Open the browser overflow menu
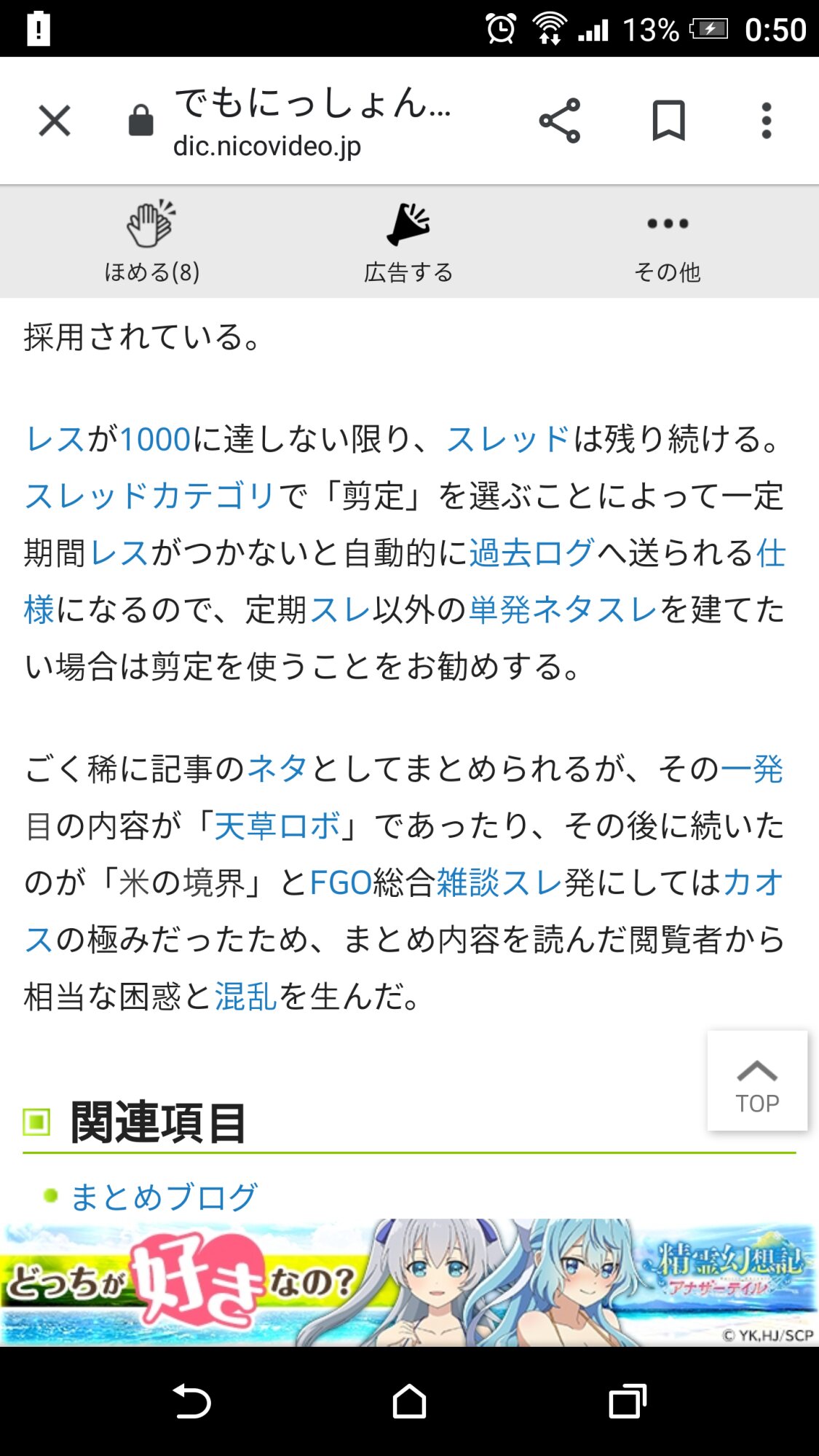The height and width of the screenshot is (1456, 819). (x=766, y=121)
